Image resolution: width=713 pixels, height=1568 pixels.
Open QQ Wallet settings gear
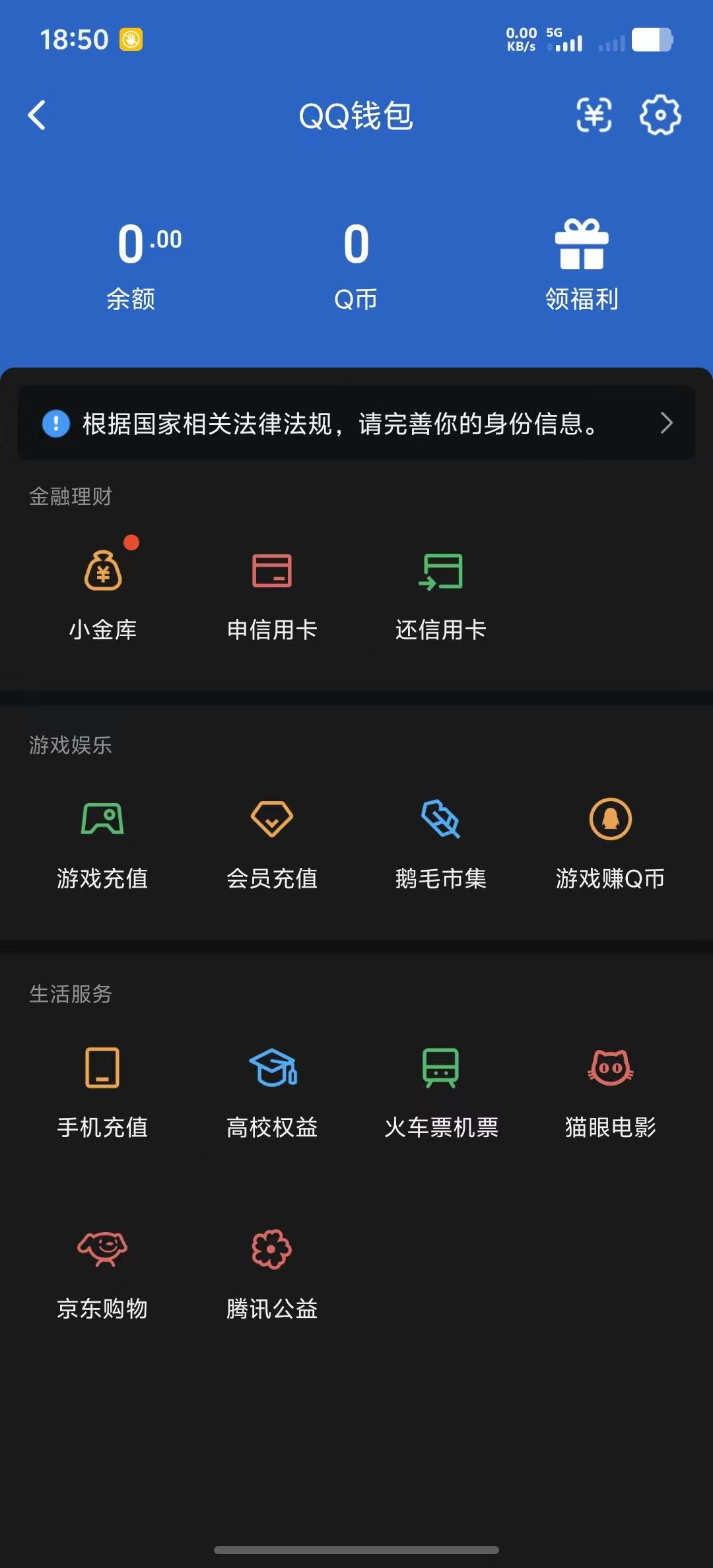click(658, 115)
